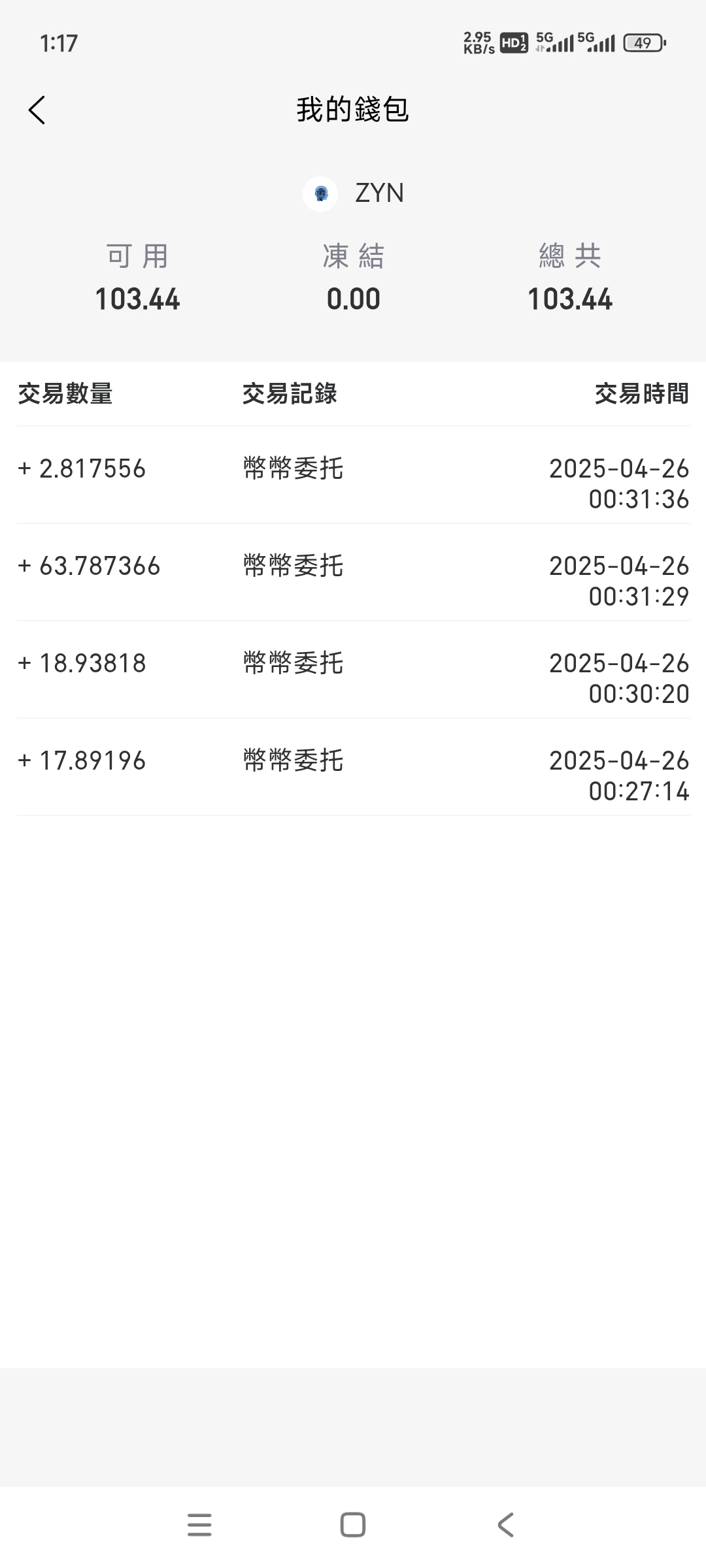Go back from the wallet page
Viewport: 706px width, 1568px height.
point(37,110)
